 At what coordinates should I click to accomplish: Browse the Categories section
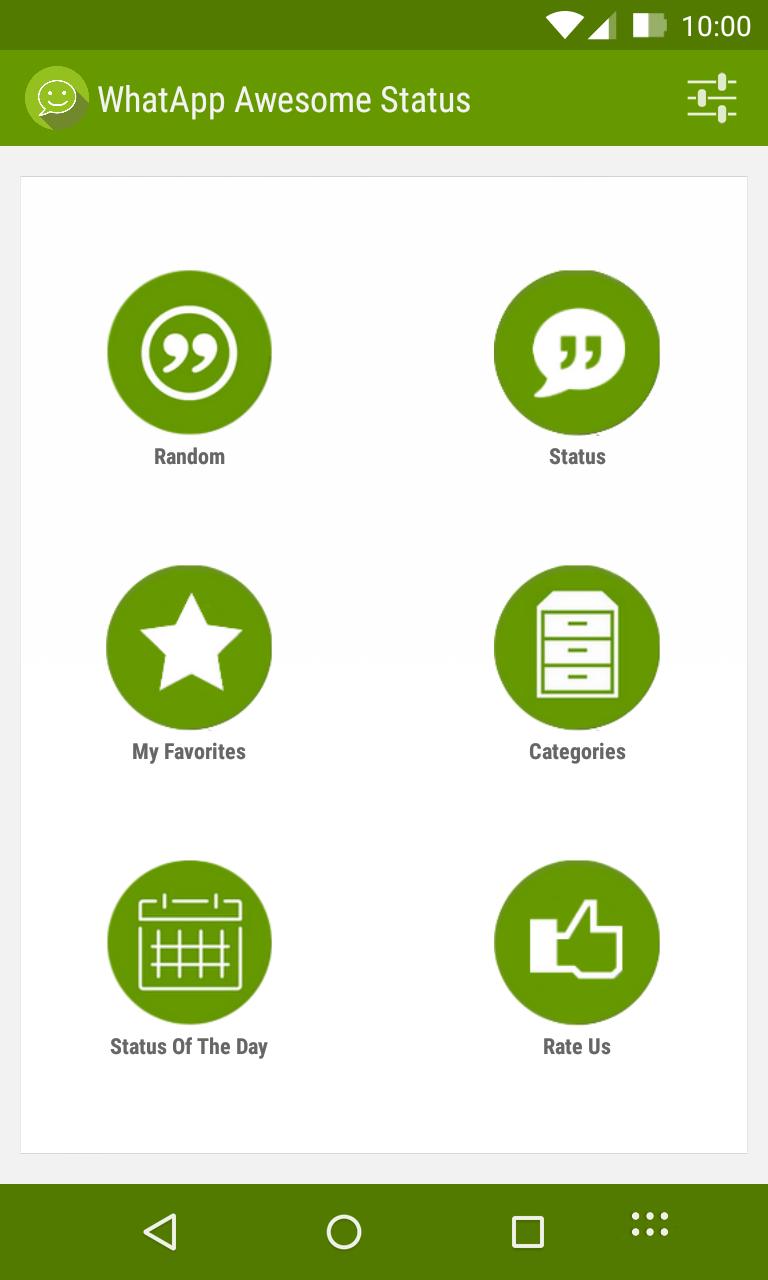pyautogui.click(x=577, y=647)
